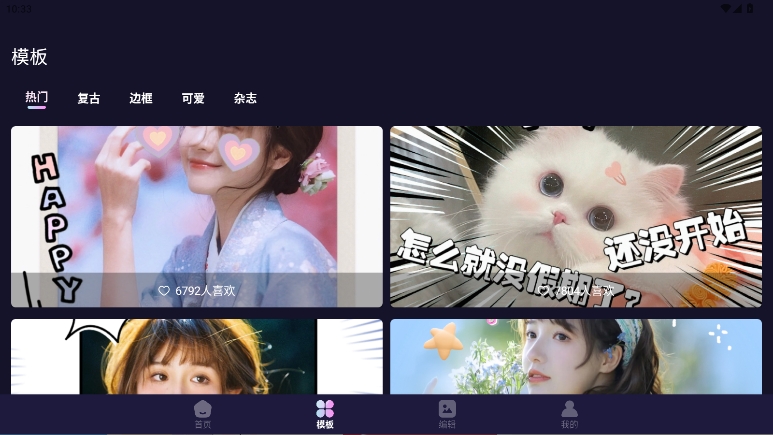The image size is (773, 435).
Task: Show the 杂志 templates
Action: 245,98
